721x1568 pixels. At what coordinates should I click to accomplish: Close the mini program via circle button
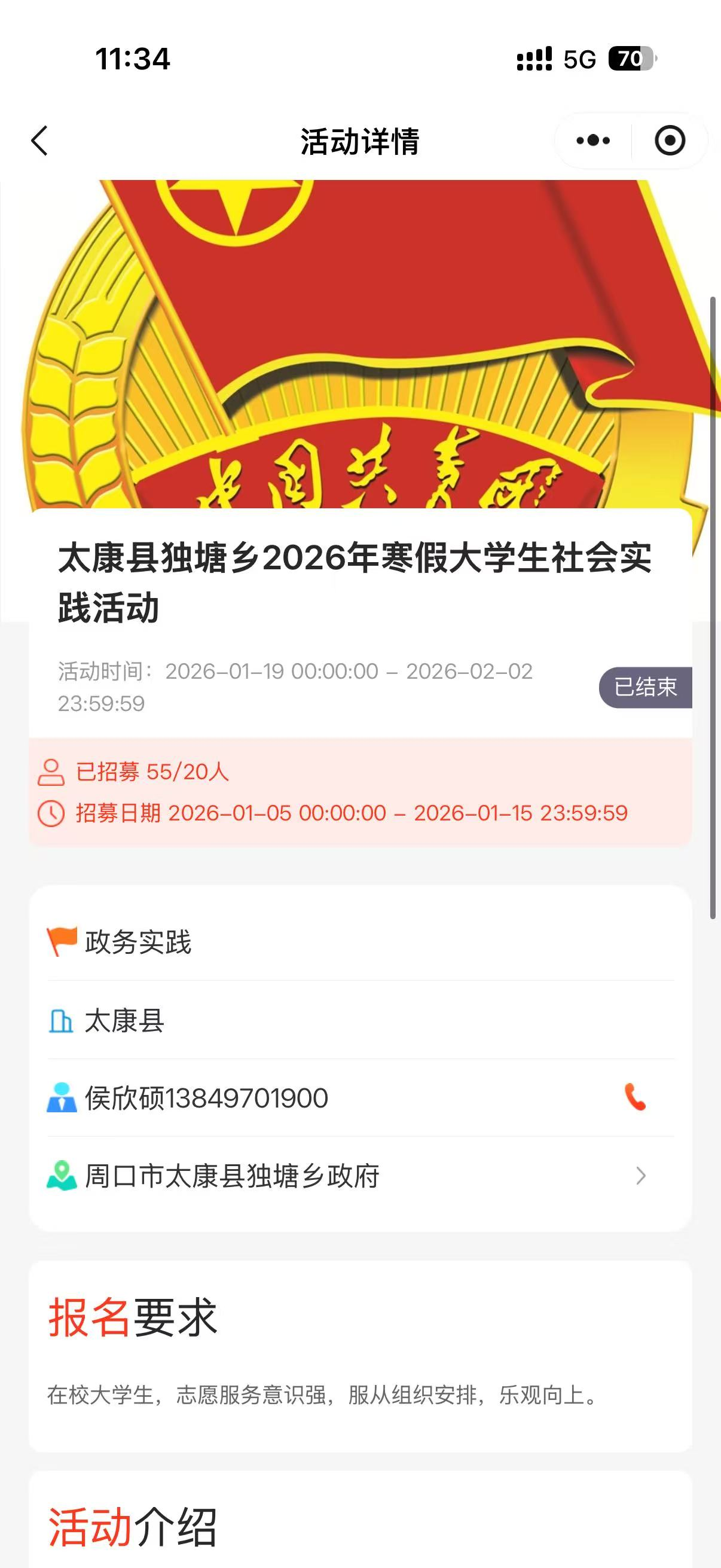(670, 141)
